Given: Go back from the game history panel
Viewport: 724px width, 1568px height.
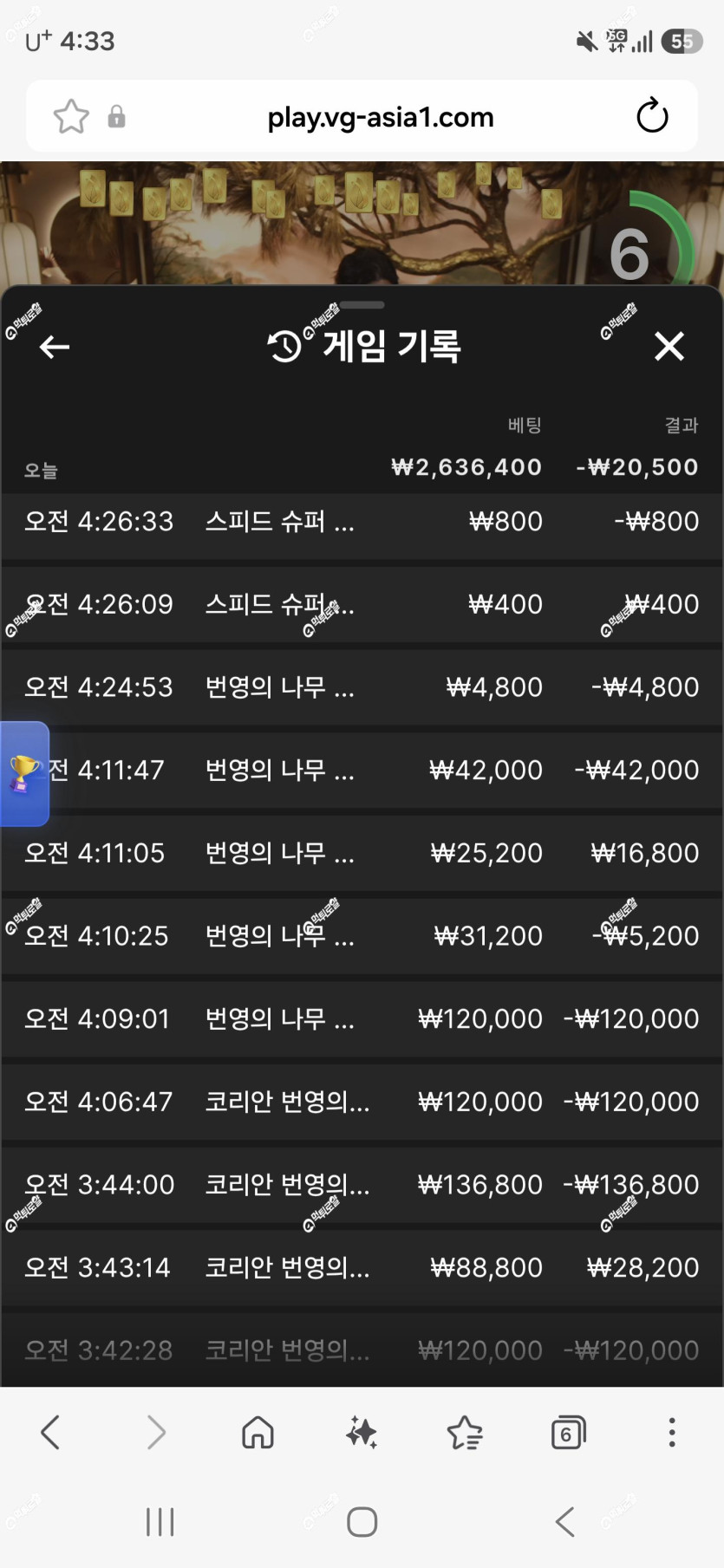Looking at the screenshot, I should [x=55, y=347].
